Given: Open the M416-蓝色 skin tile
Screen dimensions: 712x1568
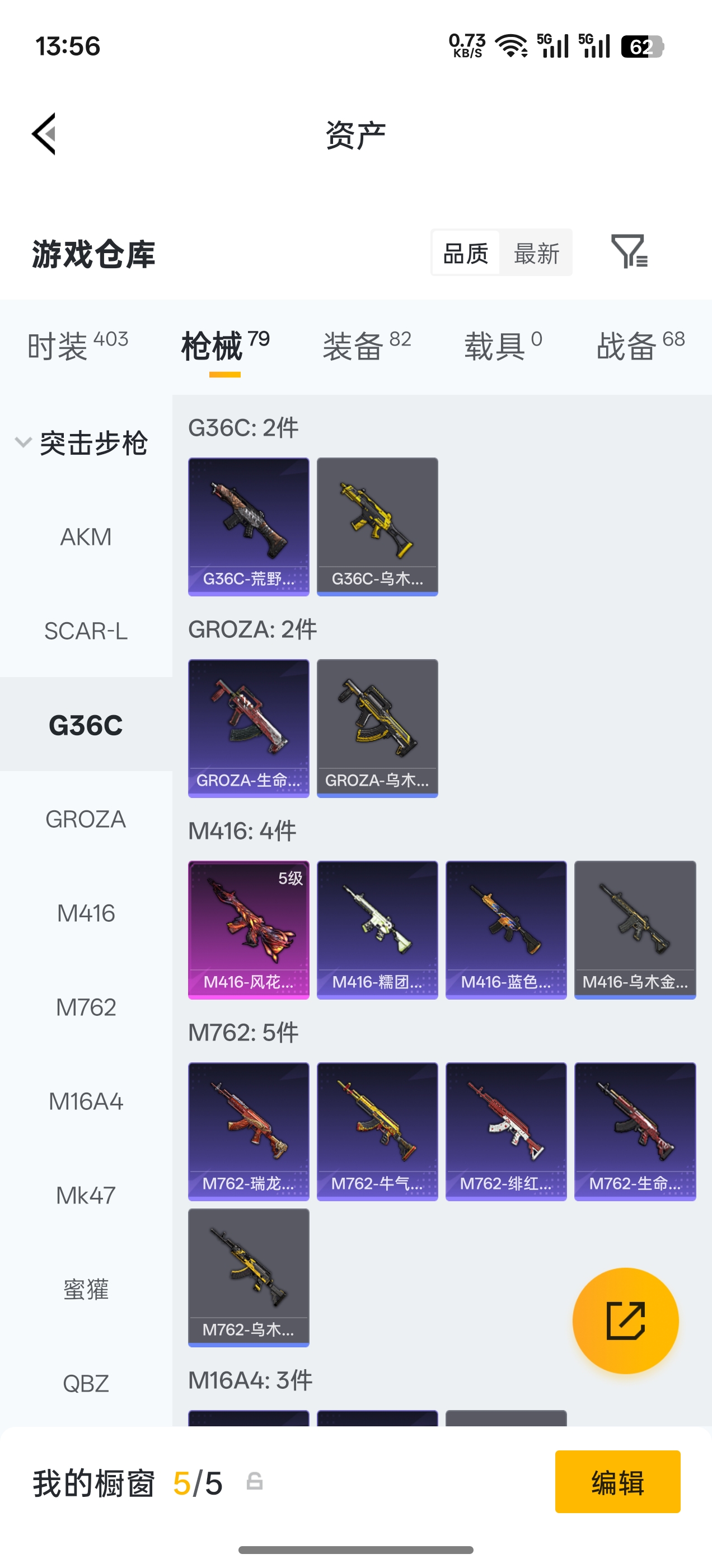Looking at the screenshot, I should click(x=505, y=930).
